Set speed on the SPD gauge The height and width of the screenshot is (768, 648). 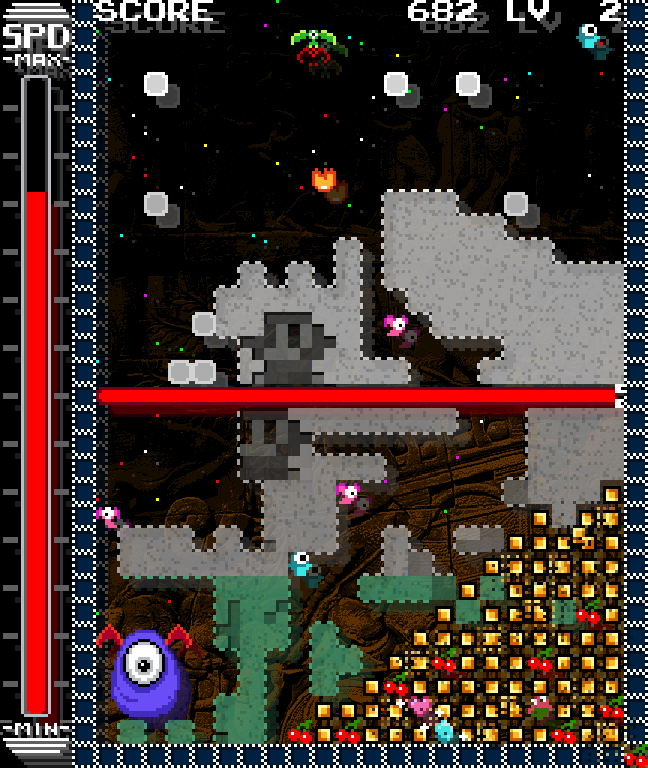coord(37,400)
